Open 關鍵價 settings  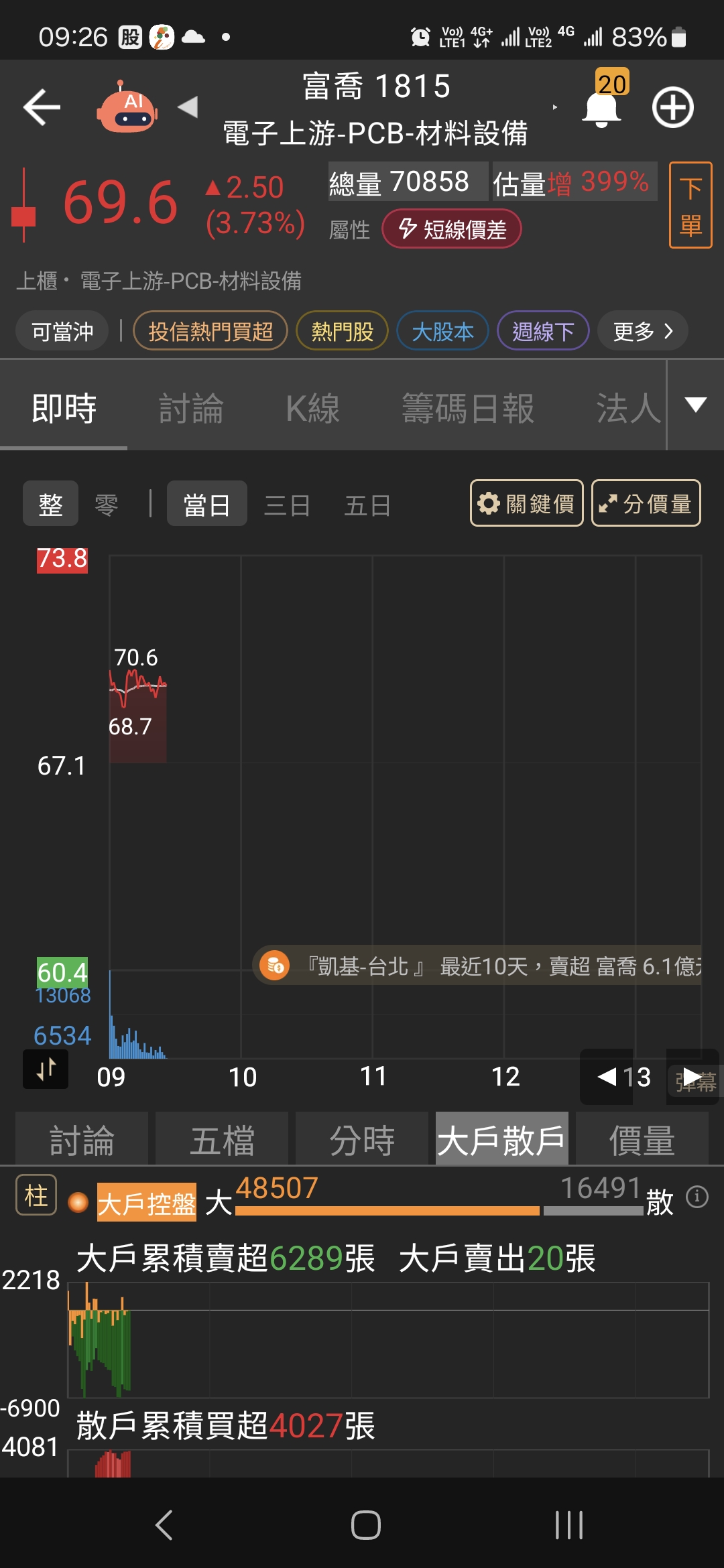coord(527,503)
